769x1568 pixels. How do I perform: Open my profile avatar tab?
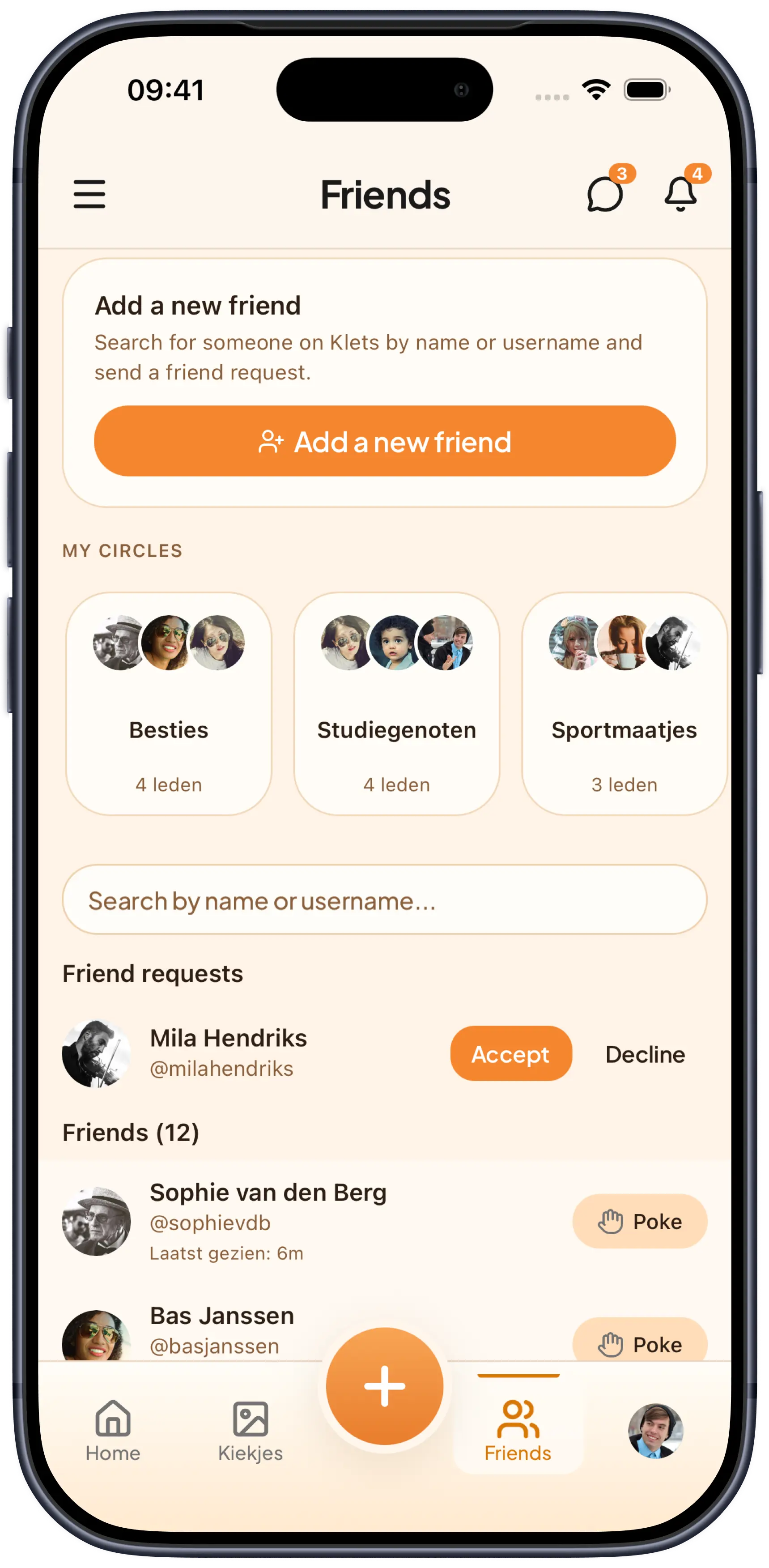(655, 1431)
